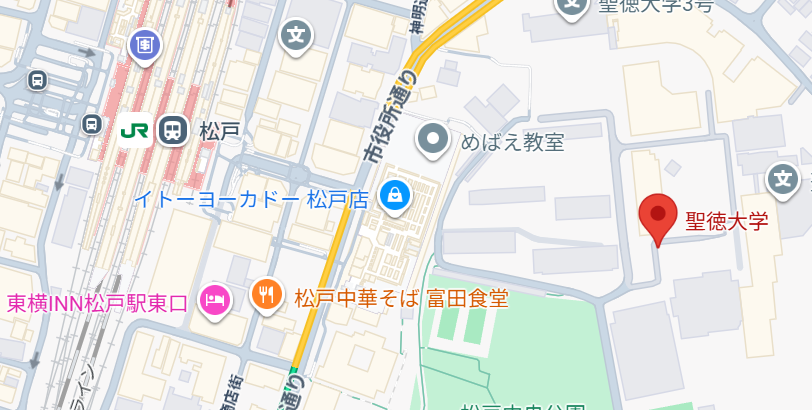
Task: Open the JR 松戸 station marker
Action: pos(173,130)
